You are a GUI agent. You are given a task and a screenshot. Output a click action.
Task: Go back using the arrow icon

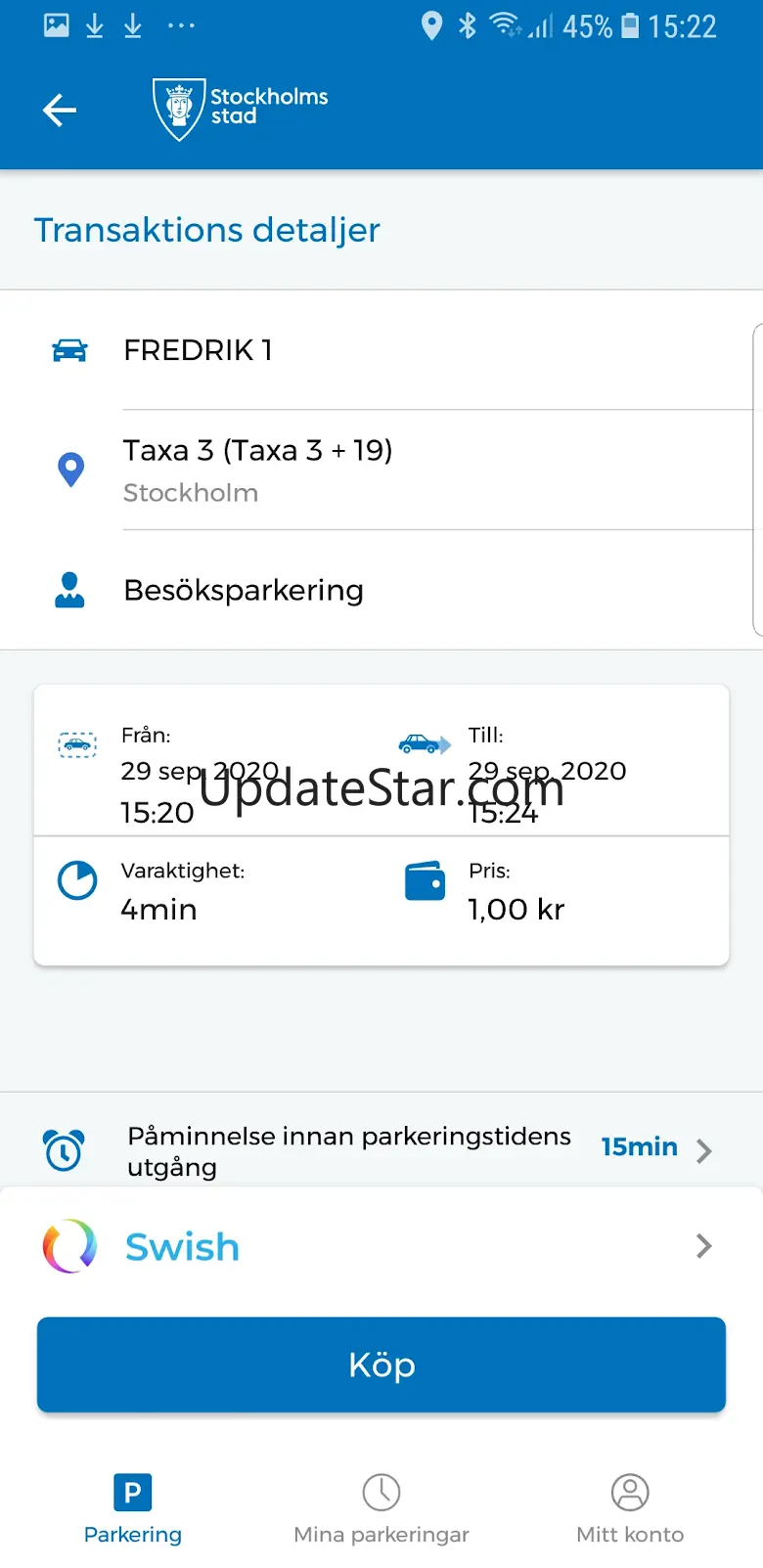click(60, 111)
